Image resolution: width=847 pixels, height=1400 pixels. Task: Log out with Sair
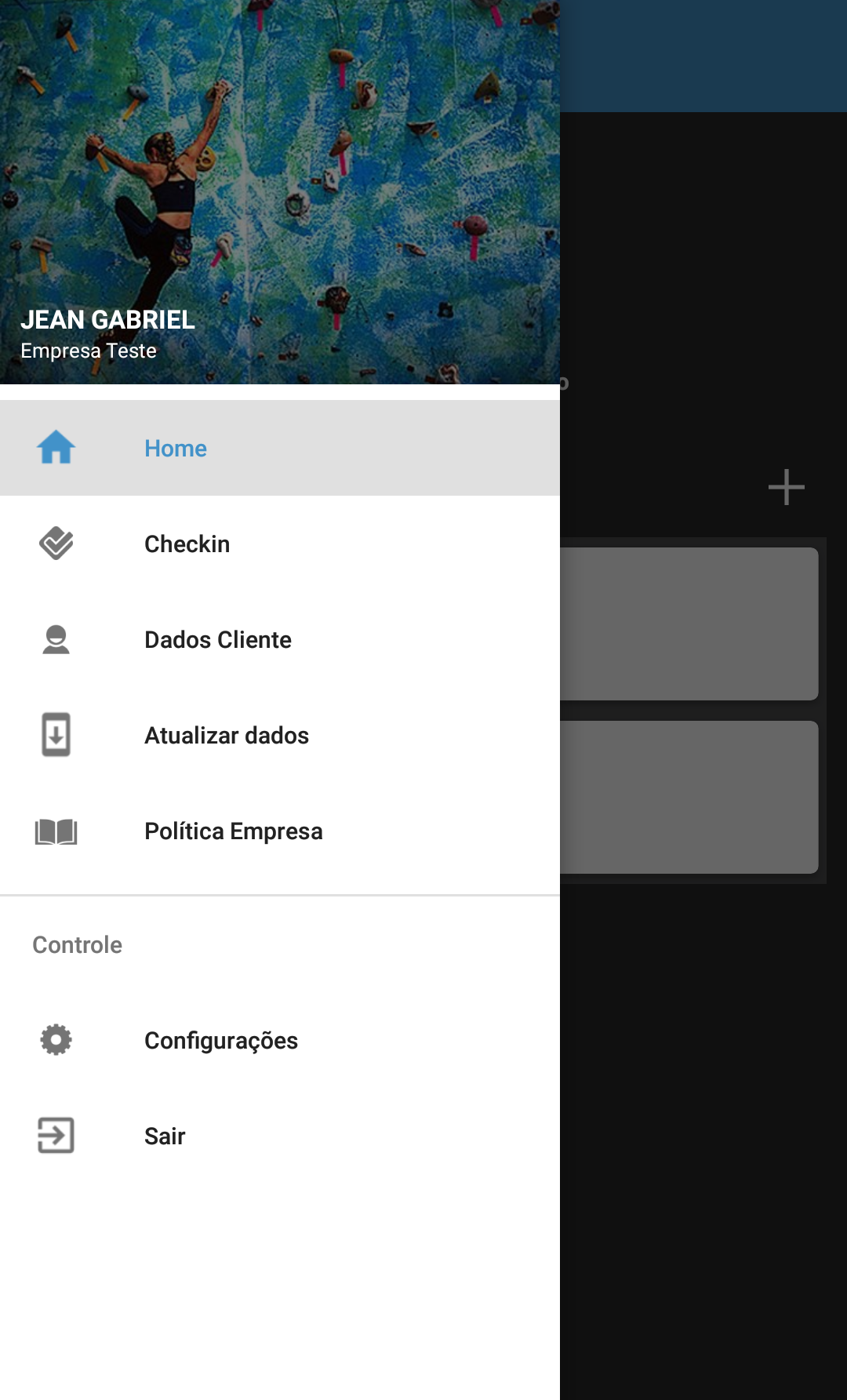(165, 1136)
